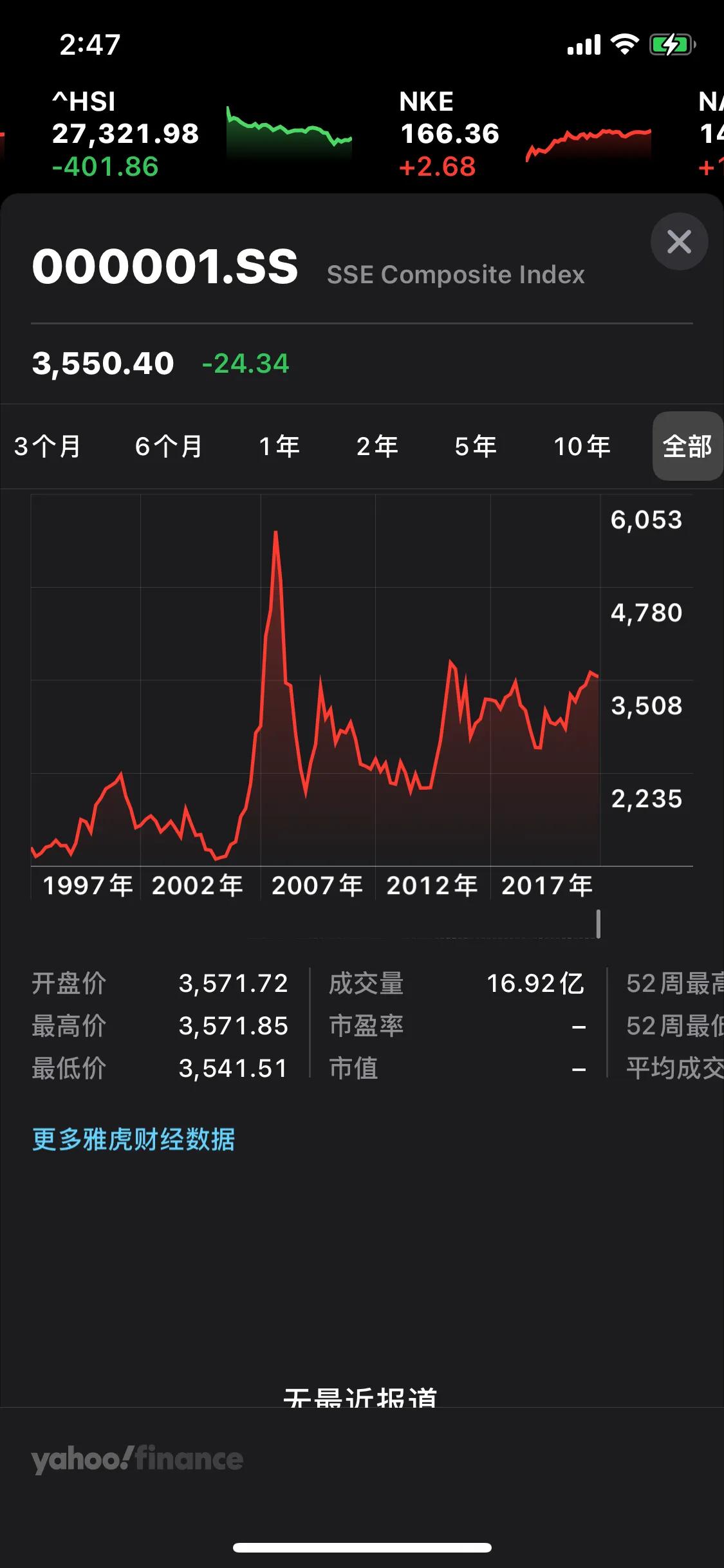Switch chart to 6个月 range
The image size is (724, 1568).
(169, 446)
